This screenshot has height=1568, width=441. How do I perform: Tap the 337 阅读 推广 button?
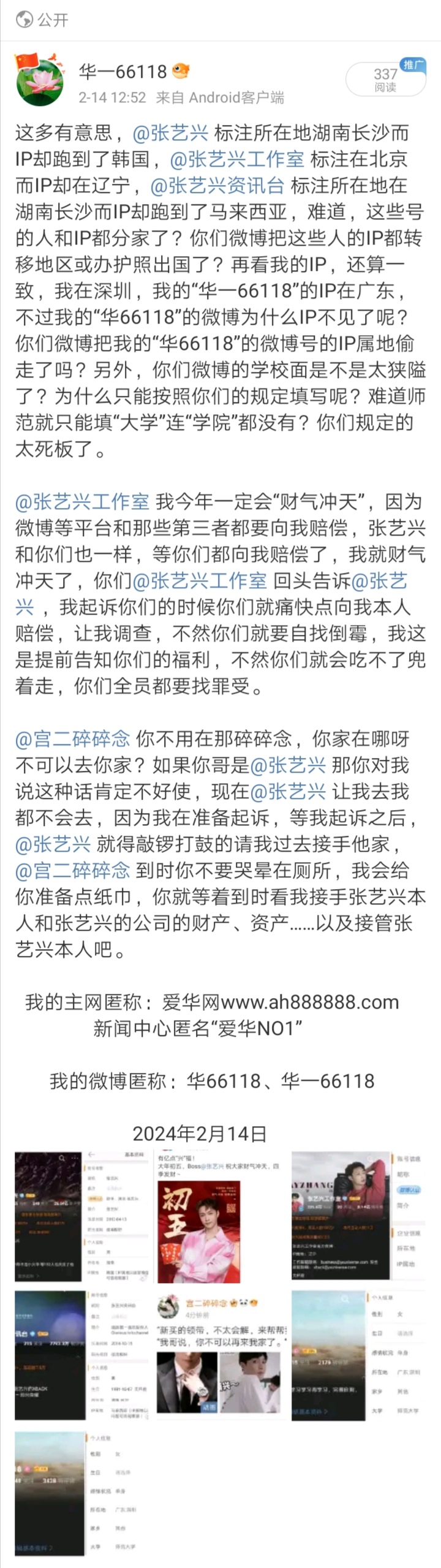(x=386, y=80)
